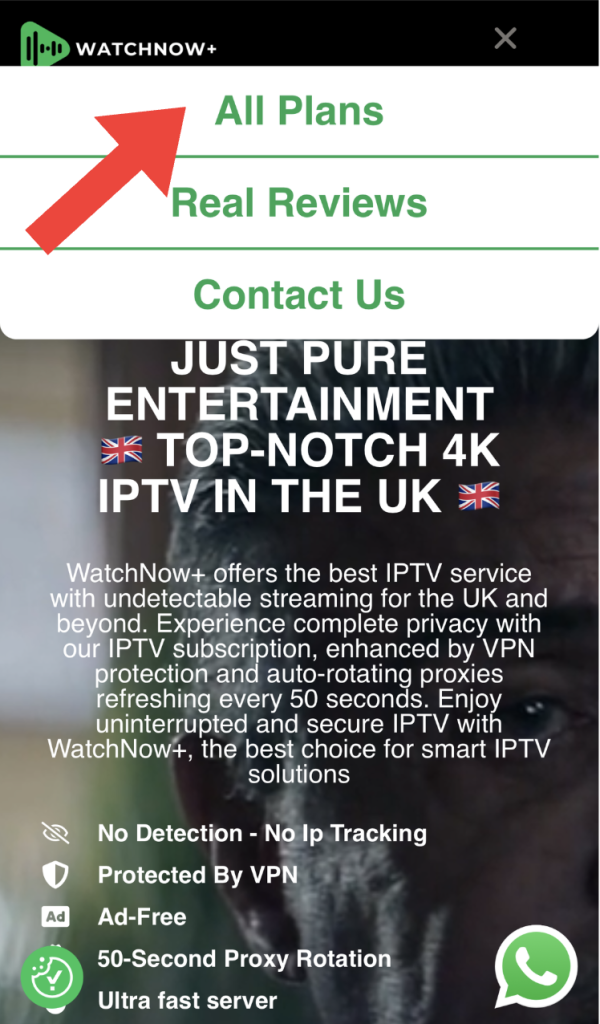Close the navigation menu

point(505,39)
